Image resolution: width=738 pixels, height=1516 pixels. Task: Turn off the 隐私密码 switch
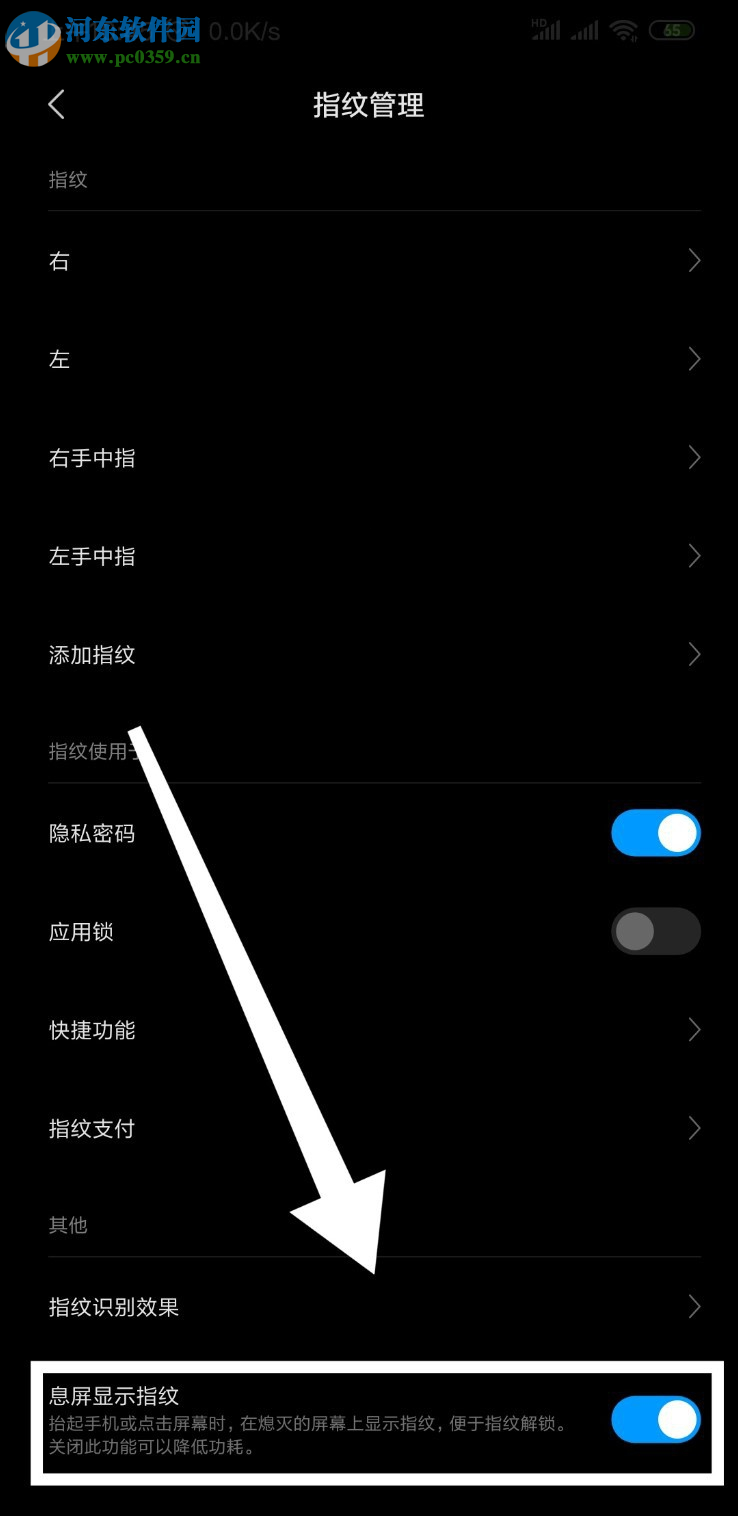tap(655, 833)
